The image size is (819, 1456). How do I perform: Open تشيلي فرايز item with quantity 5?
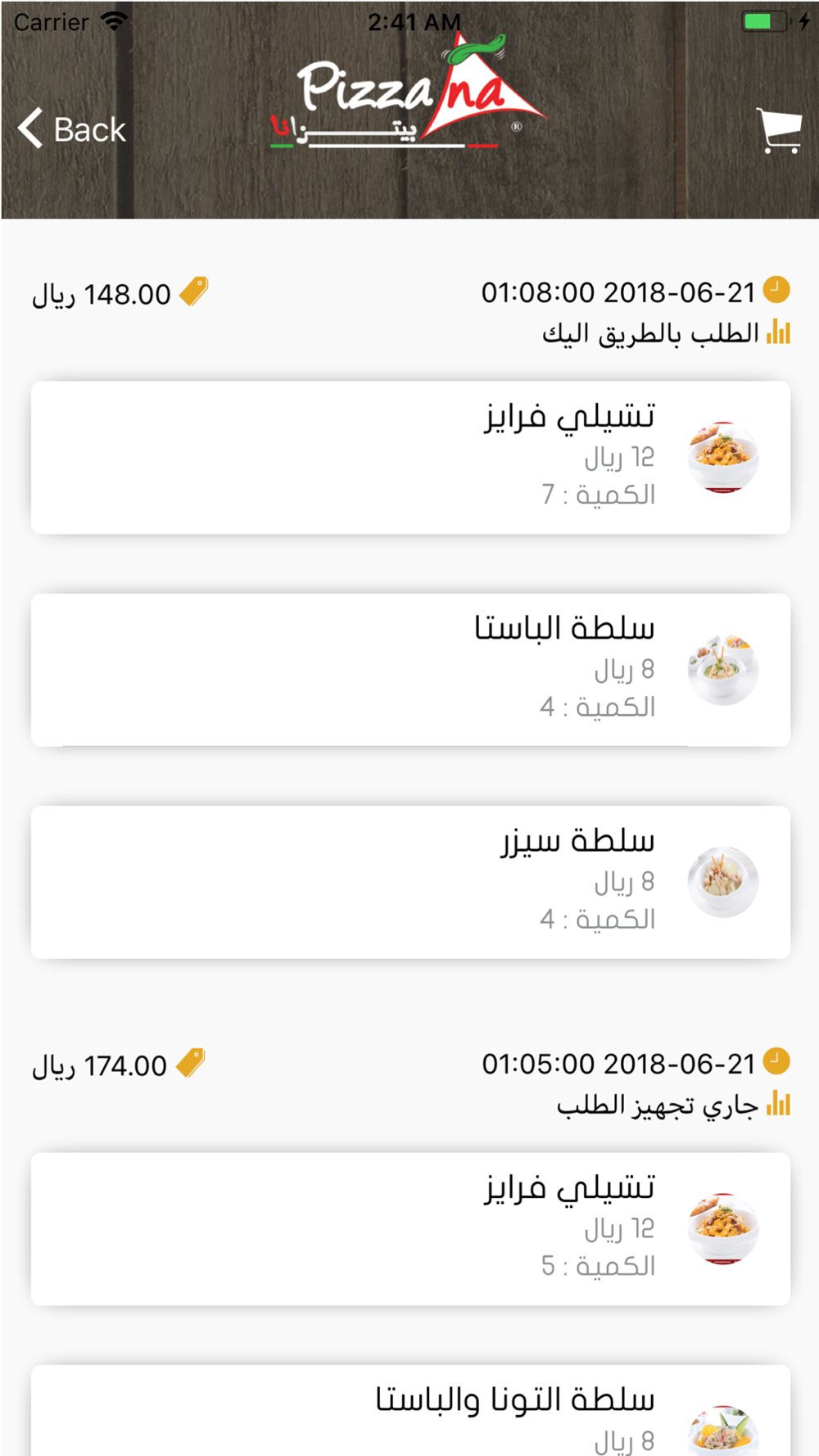click(x=410, y=1228)
